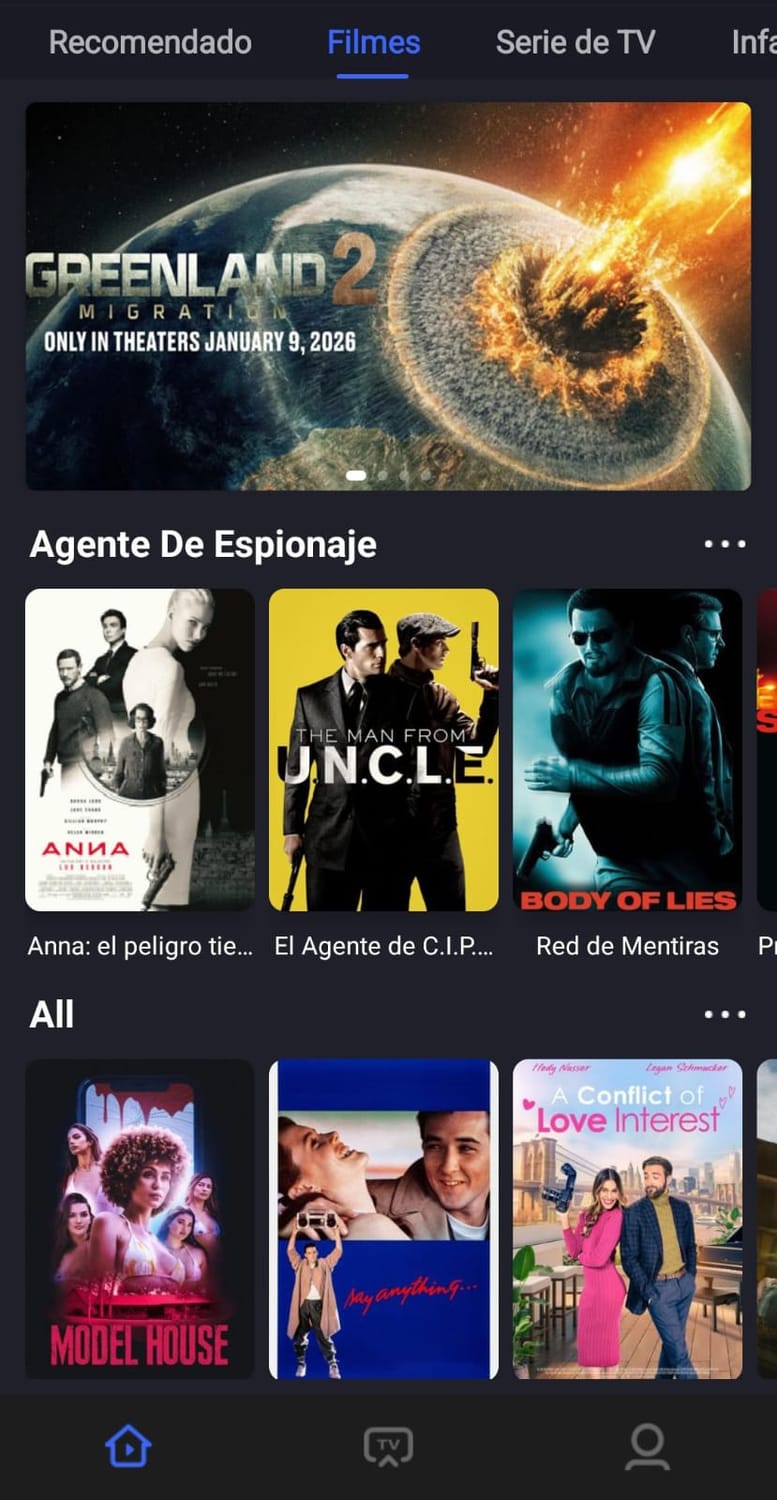This screenshot has width=777, height=1500.
Task: Select the Filmes tab
Action: (x=373, y=42)
